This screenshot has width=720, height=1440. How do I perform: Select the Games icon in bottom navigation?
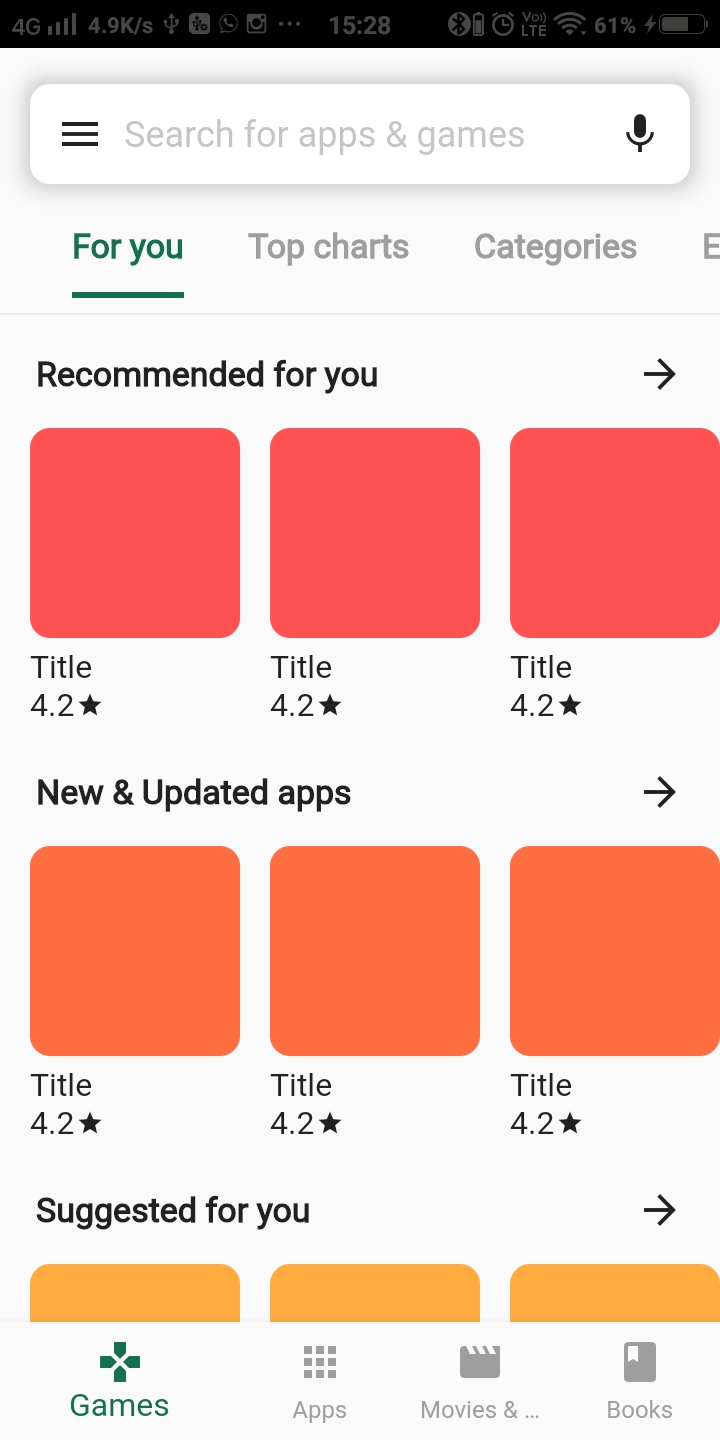[x=118, y=1362]
